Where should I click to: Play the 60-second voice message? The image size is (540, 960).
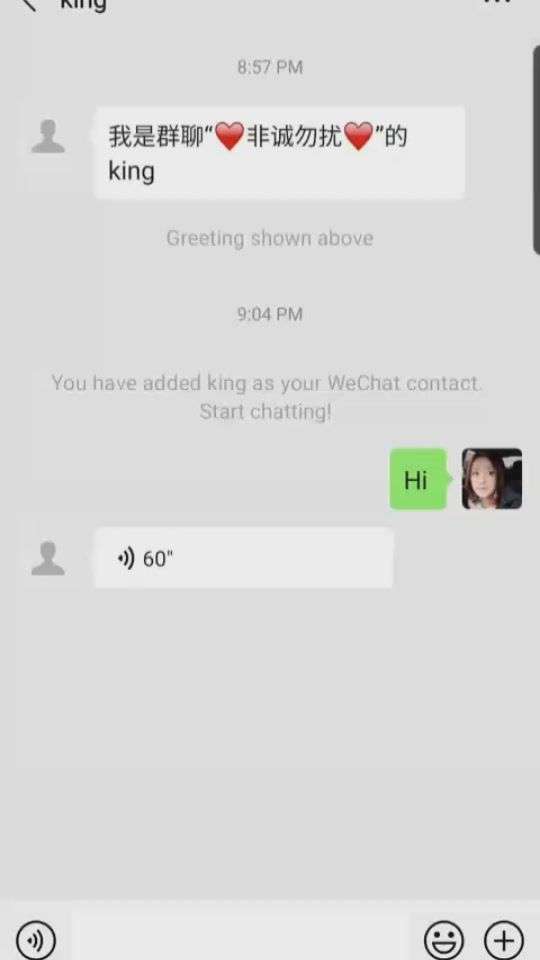(x=244, y=558)
